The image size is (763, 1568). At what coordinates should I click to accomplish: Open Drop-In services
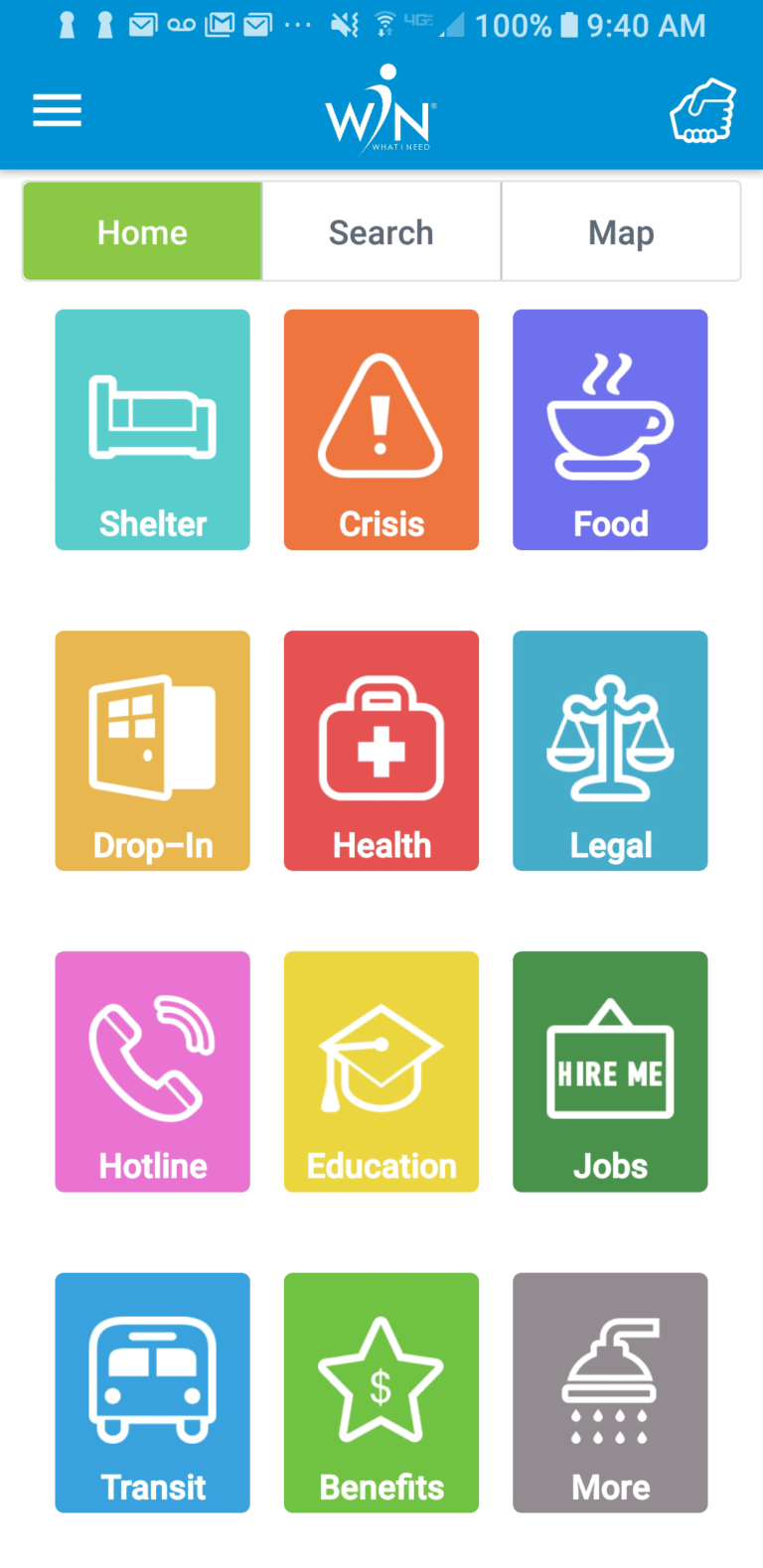coord(152,751)
